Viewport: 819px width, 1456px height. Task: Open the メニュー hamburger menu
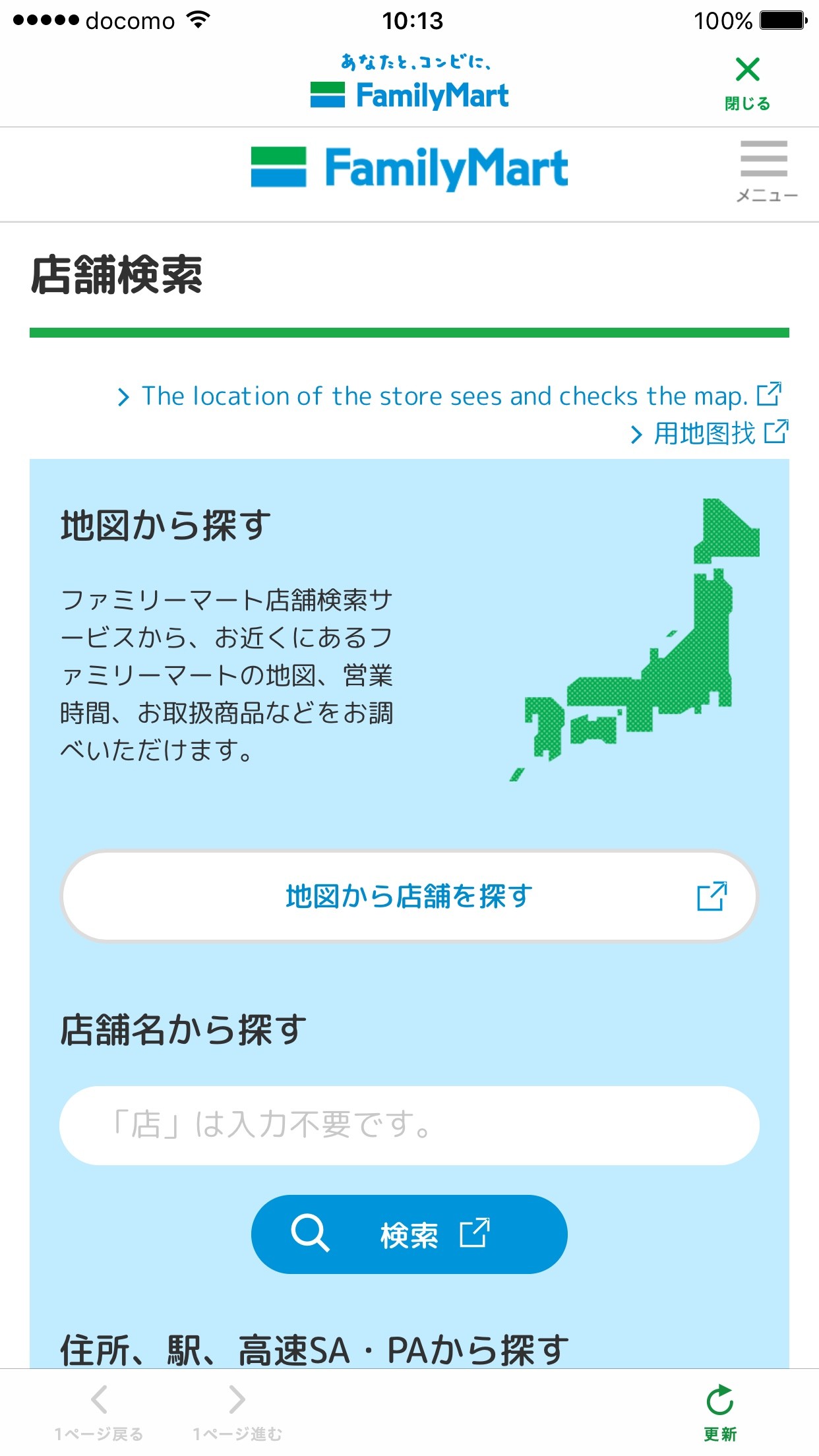766,171
